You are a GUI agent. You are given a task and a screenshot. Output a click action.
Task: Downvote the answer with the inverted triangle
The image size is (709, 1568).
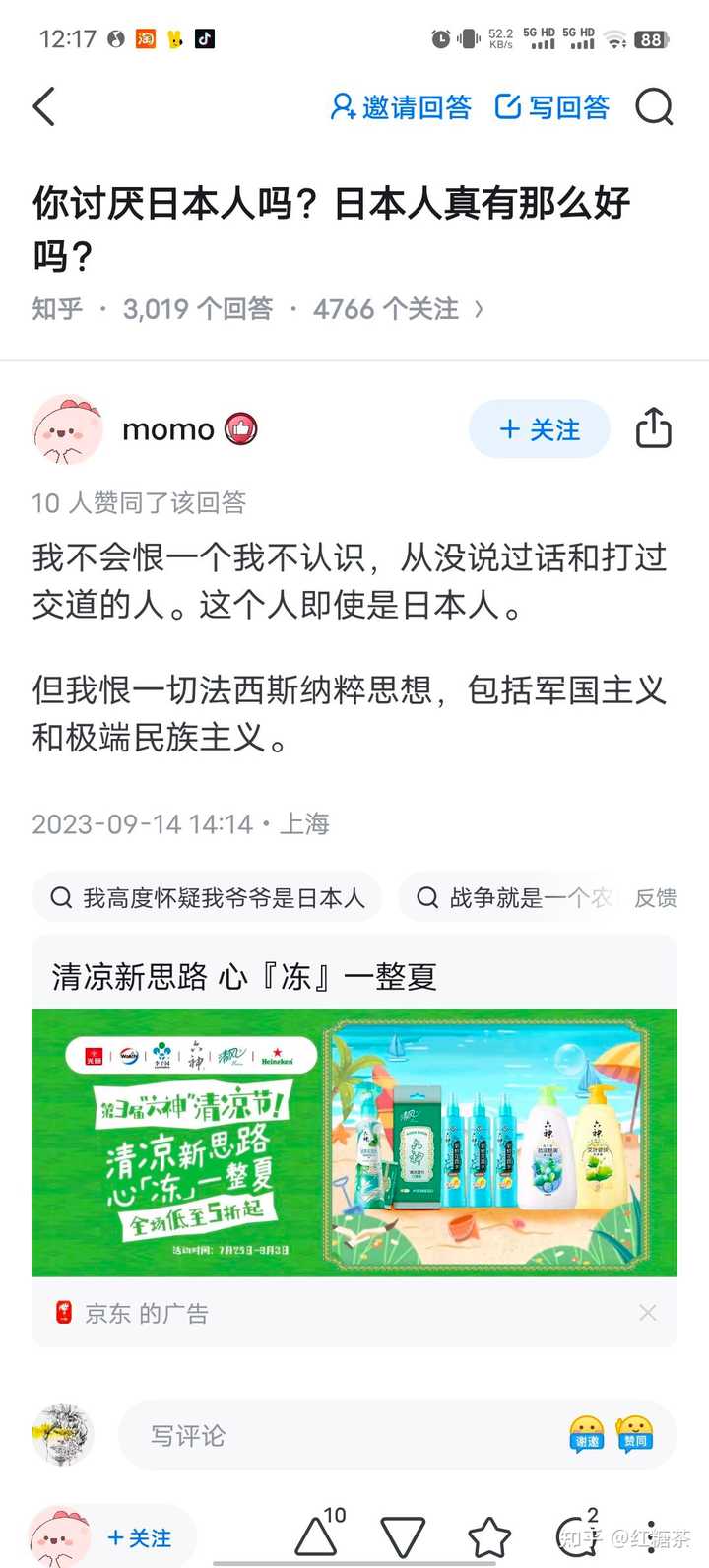(x=403, y=1537)
